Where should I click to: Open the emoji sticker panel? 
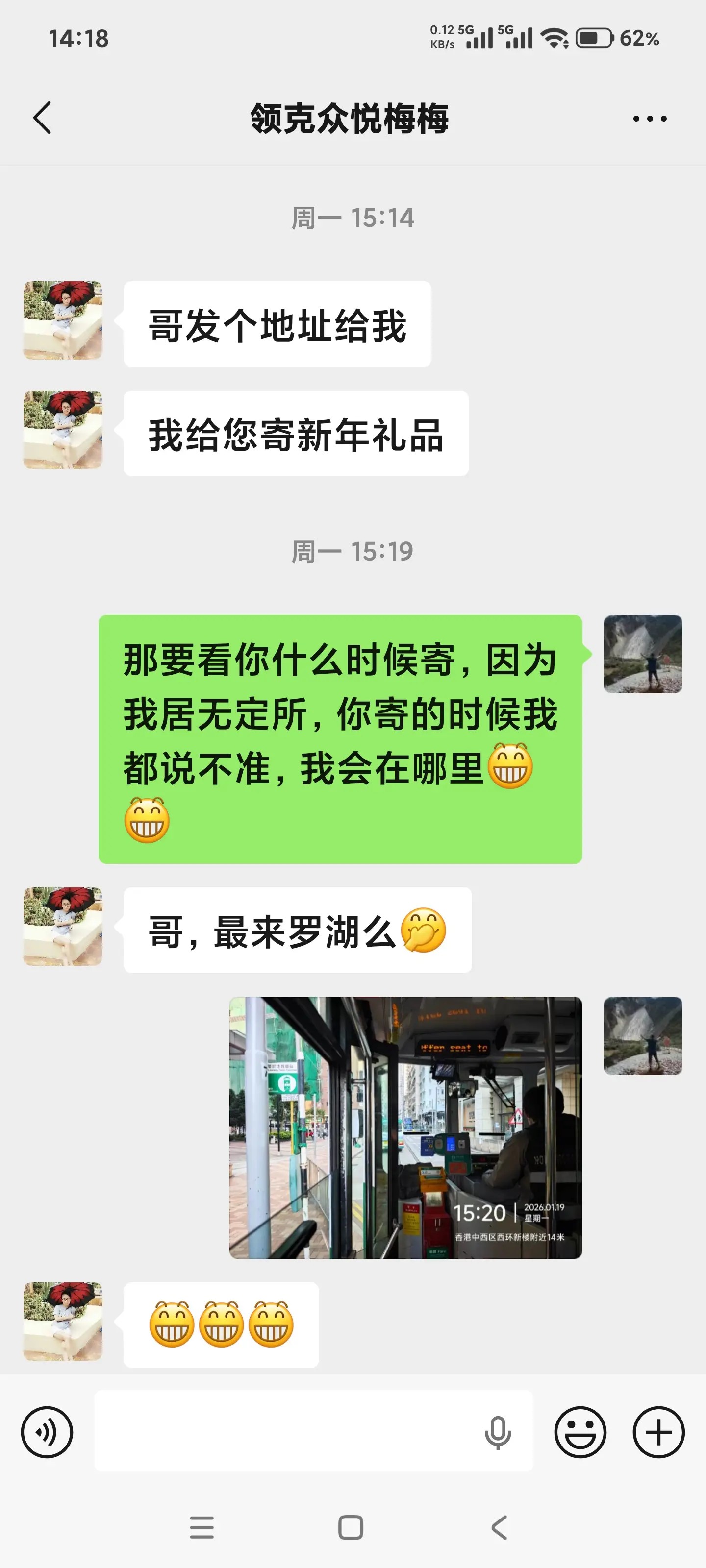580,1432
